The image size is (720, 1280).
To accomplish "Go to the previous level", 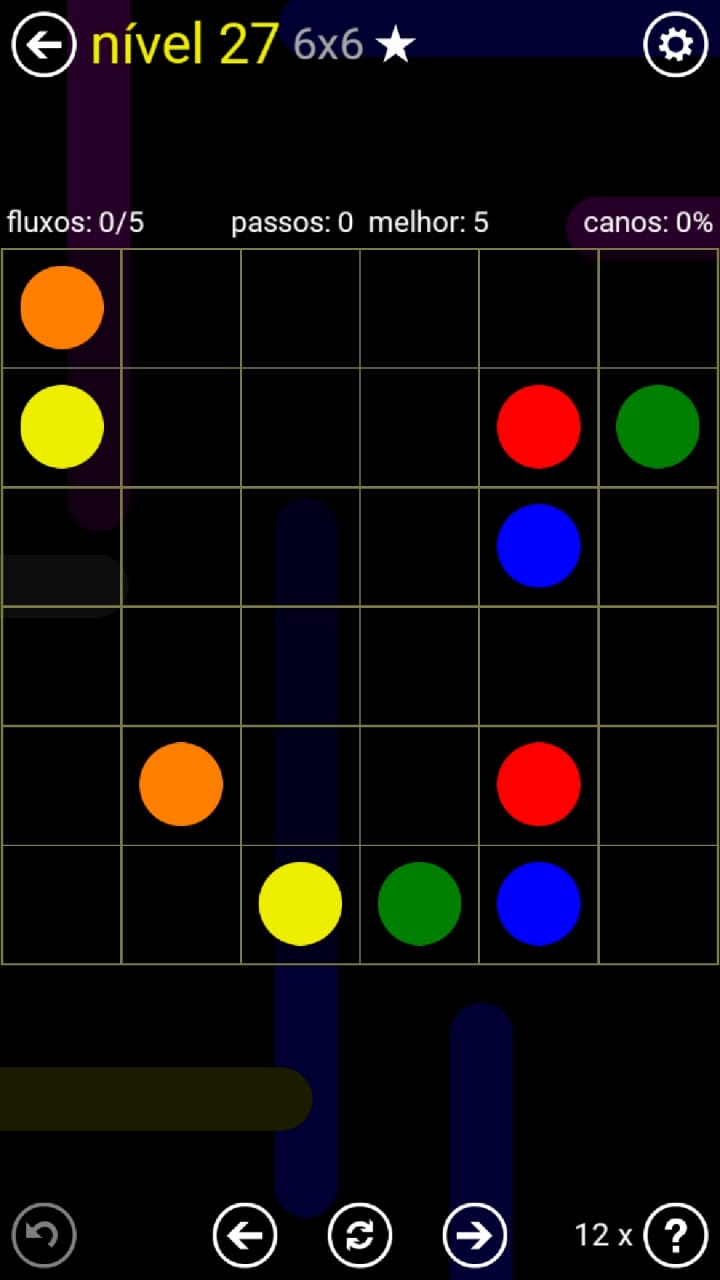I will click(245, 1235).
